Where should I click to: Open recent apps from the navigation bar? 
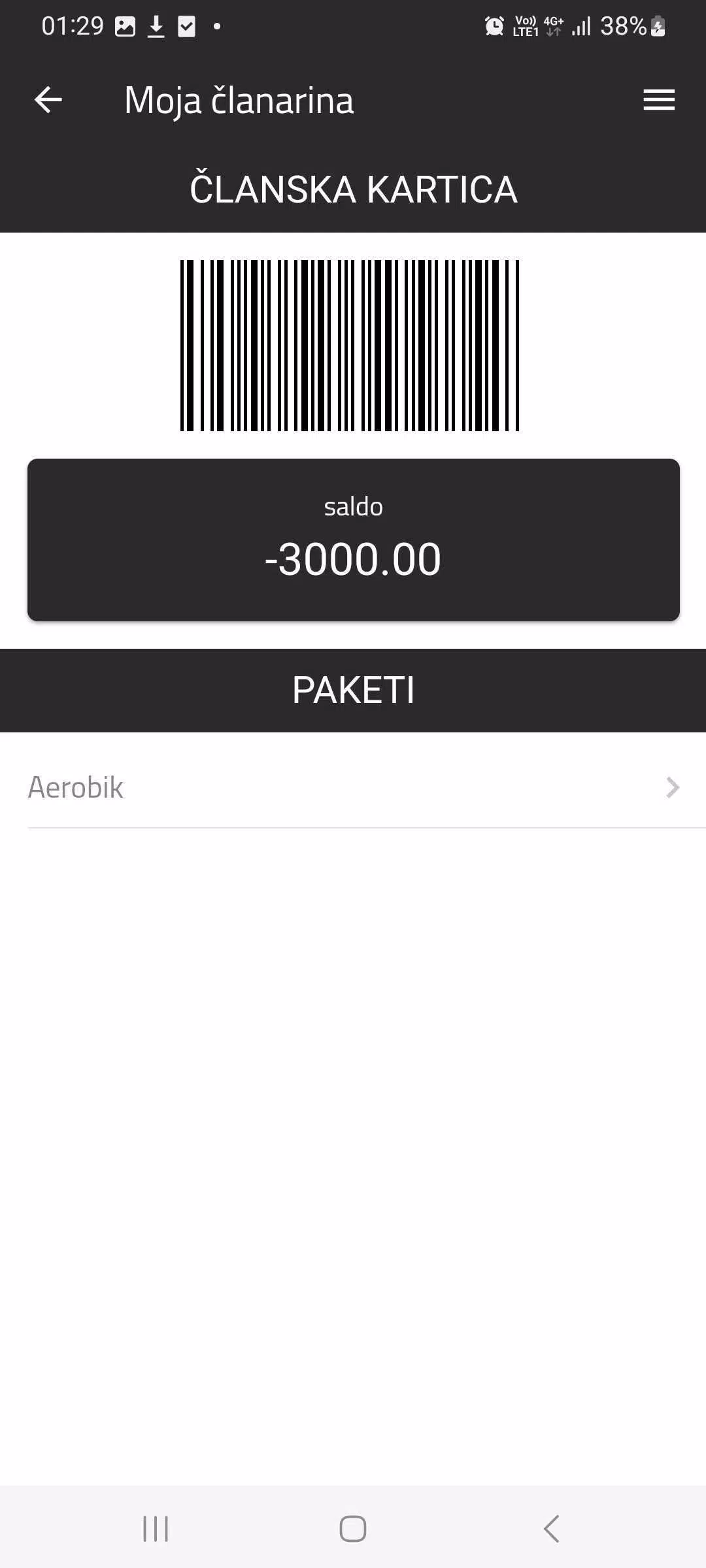click(156, 1529)
